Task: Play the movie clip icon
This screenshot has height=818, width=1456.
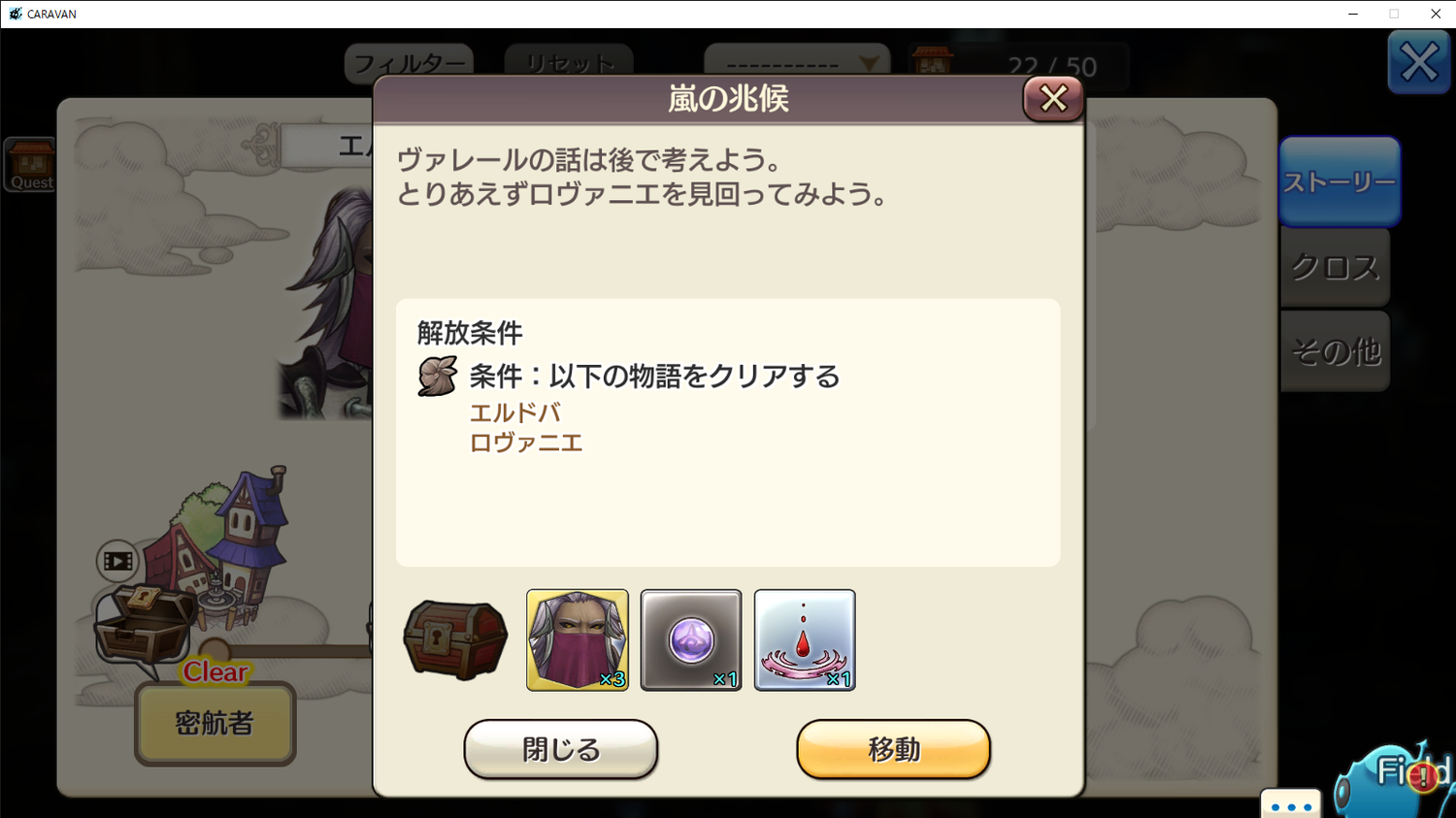Action: click(x=117, y=561)
